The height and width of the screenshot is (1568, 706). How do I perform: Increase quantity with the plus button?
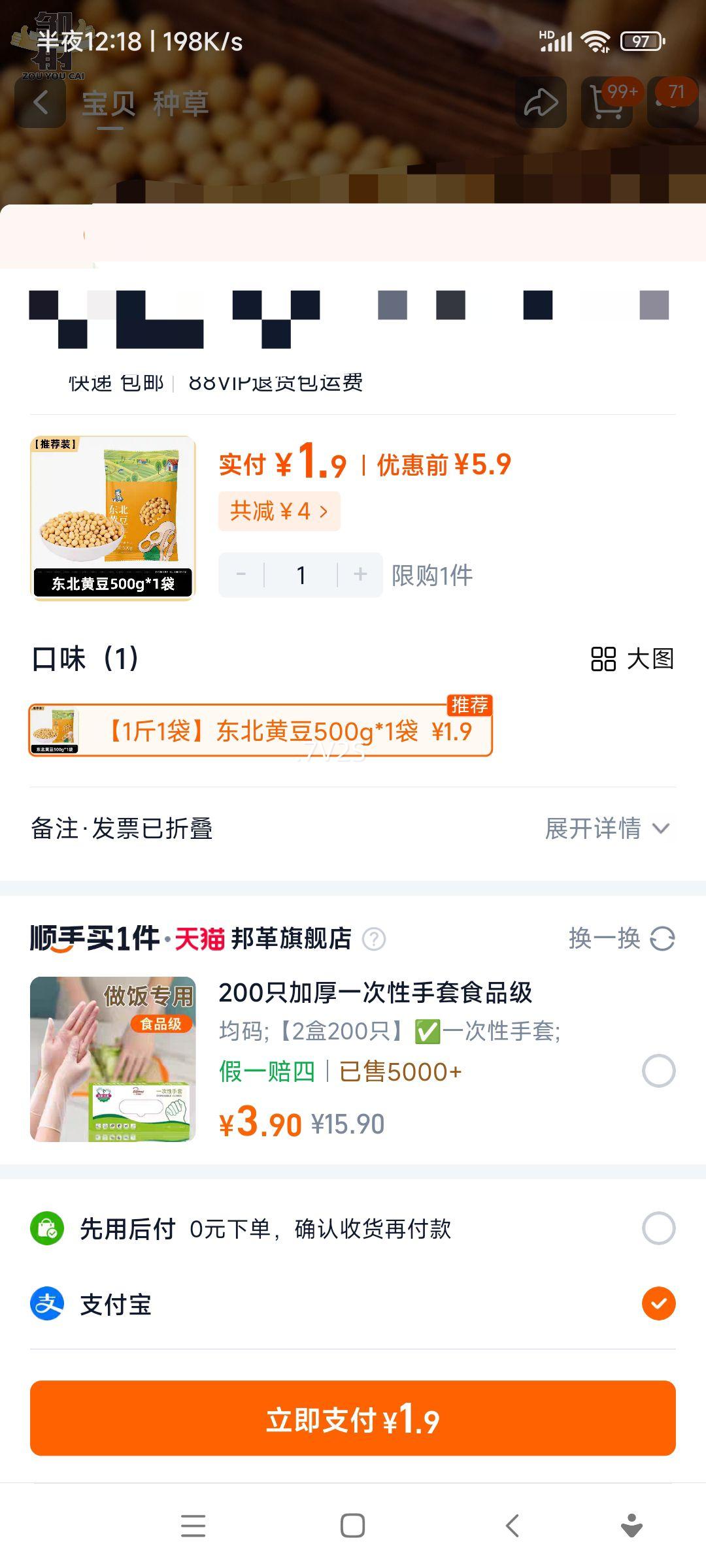[360, 575]
